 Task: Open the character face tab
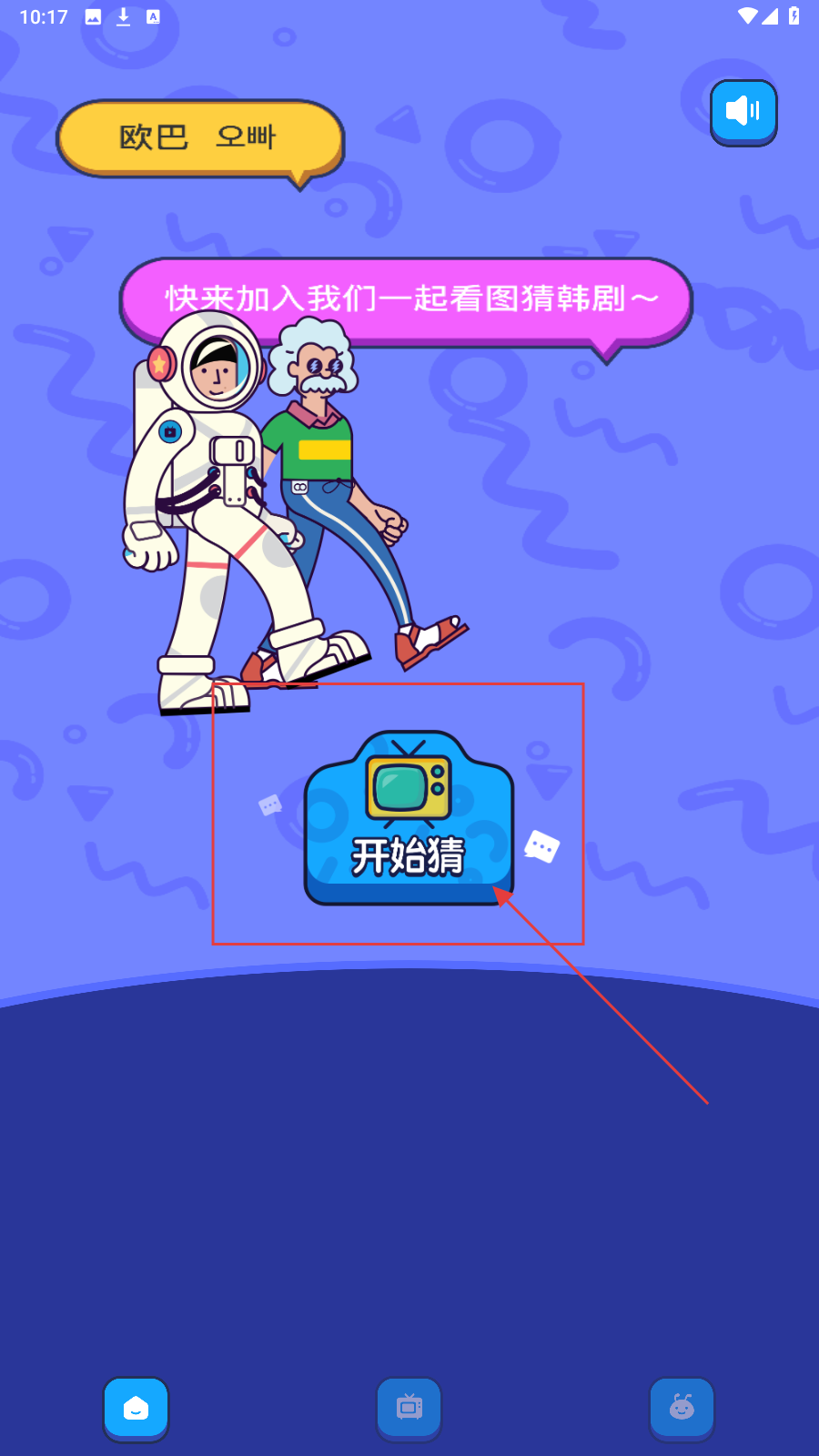coord(682,1408)
